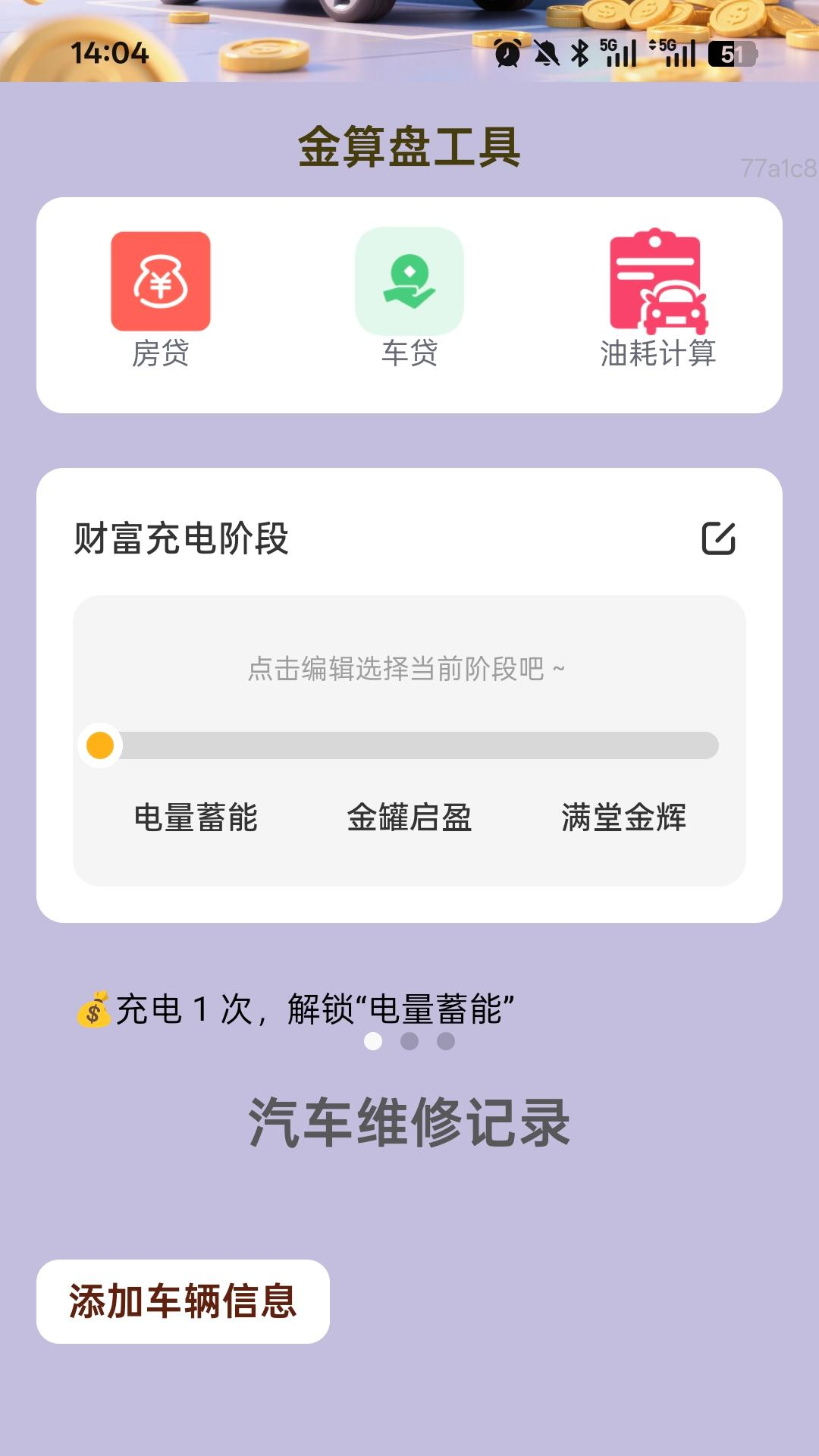Select the 金罐启盈 stage label
819x1456 pixels.
tap(409, 817)
